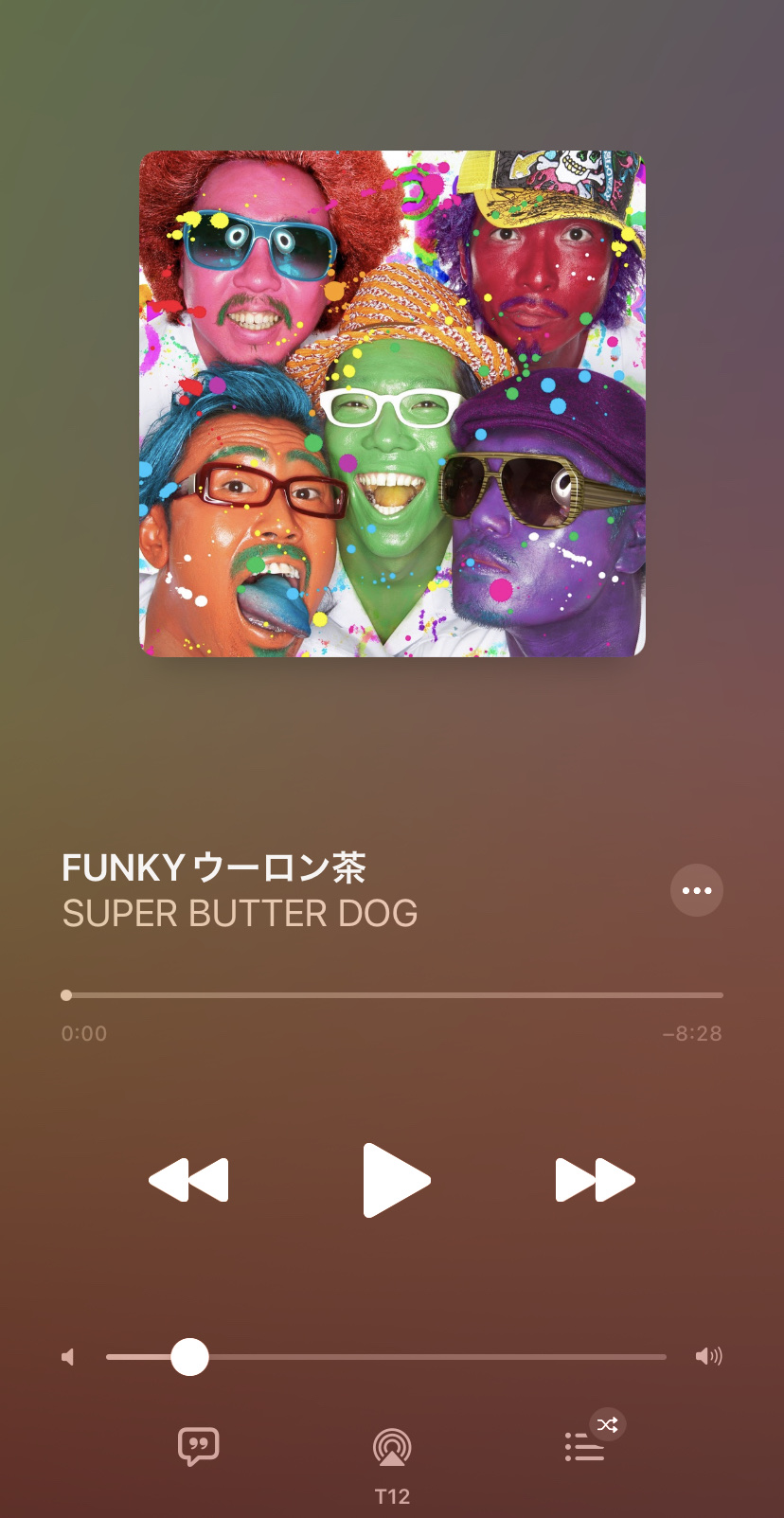Play FUNKY ウーロン茶
The image size is (784, 1518).
coord(395,1179)
